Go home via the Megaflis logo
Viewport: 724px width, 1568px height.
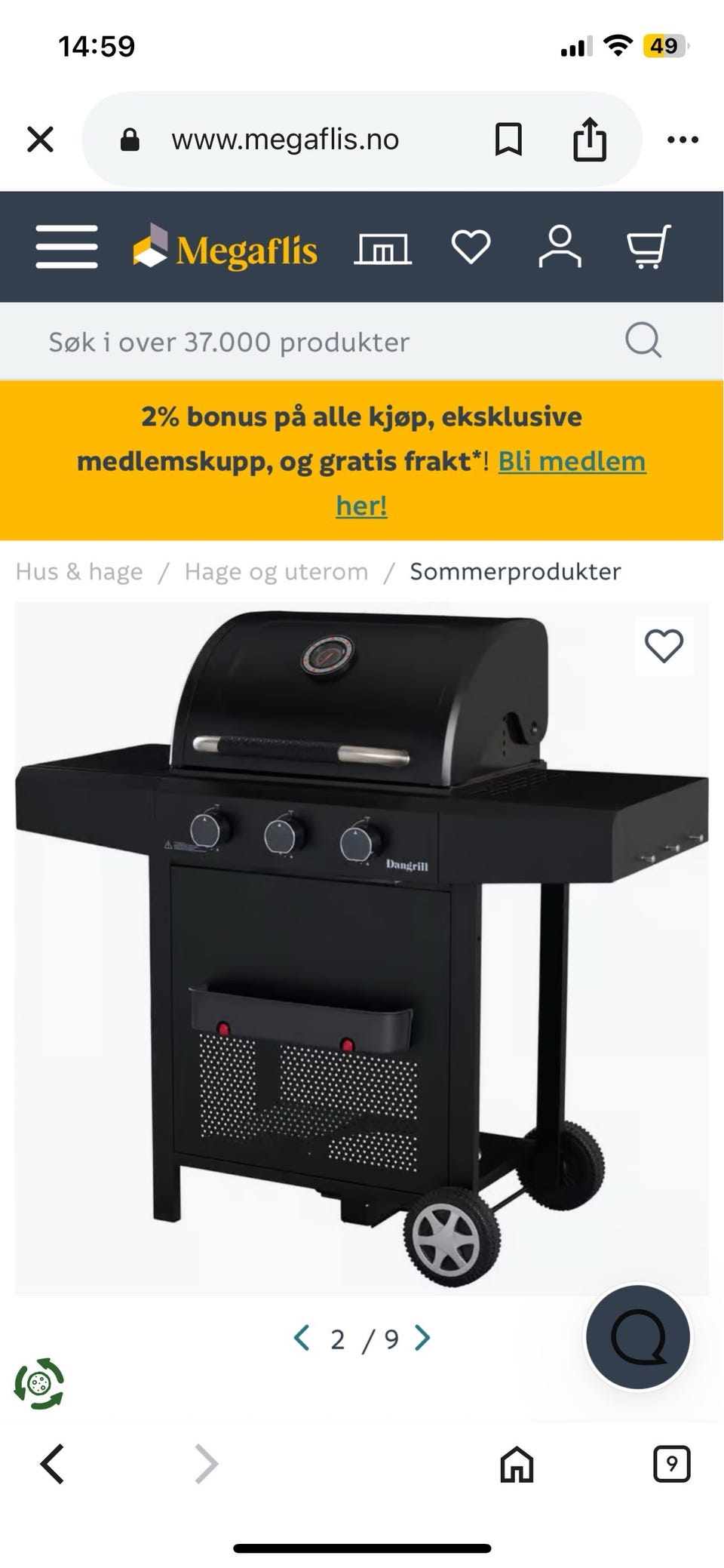[x=224, y=248]
